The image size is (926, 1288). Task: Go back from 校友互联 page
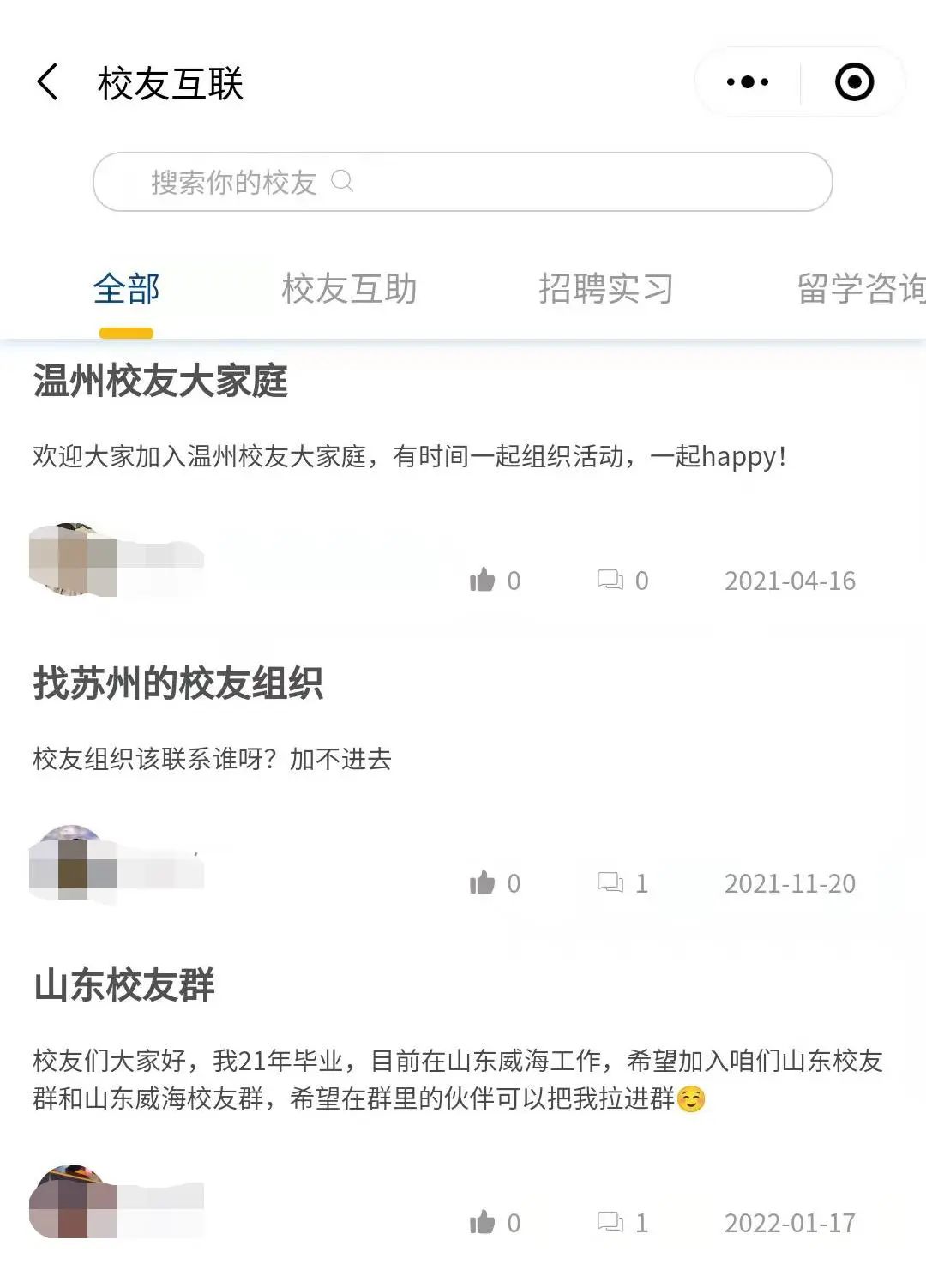pos(49,83)
